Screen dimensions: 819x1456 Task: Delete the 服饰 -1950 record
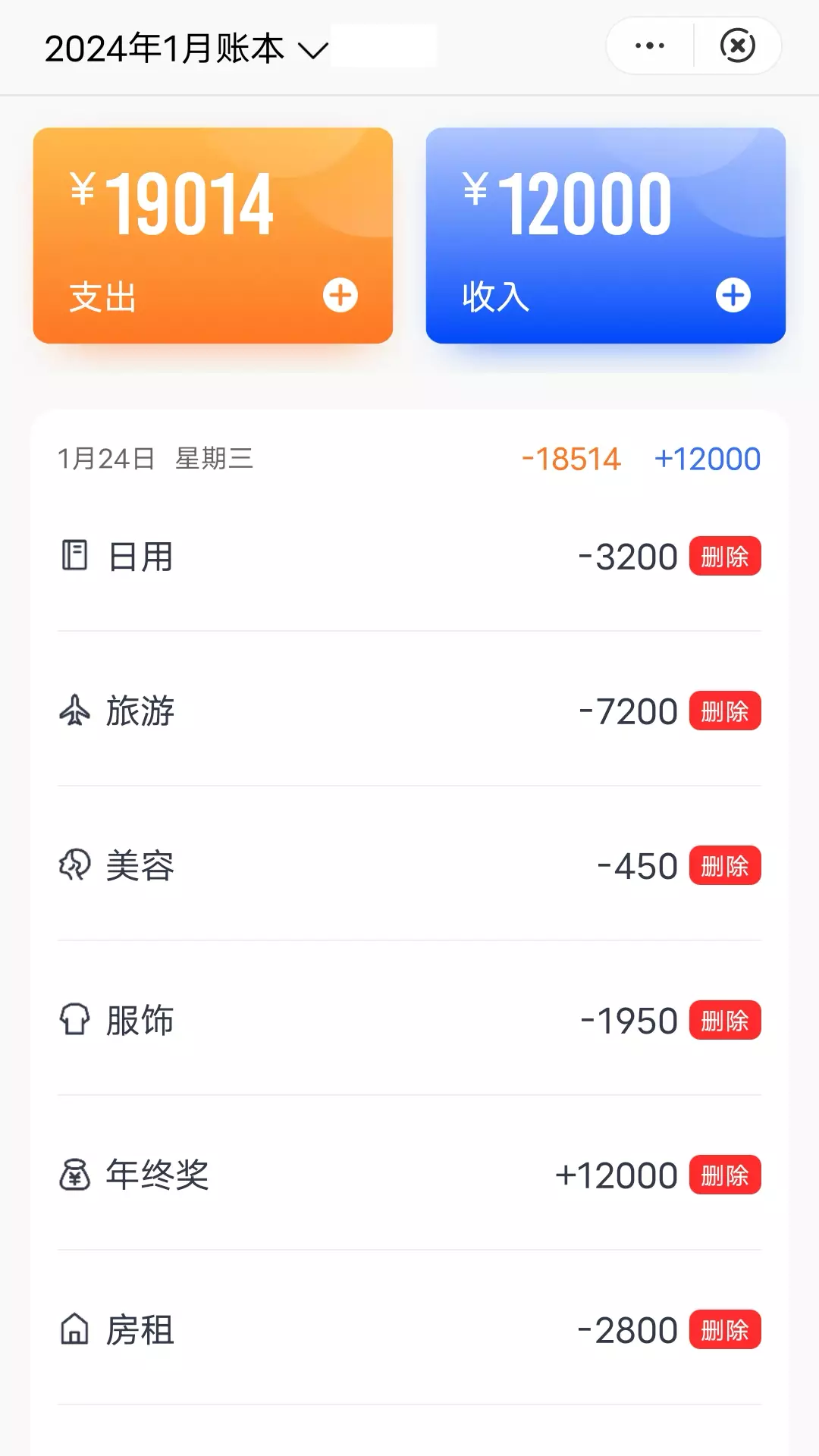click(725, 1021)
